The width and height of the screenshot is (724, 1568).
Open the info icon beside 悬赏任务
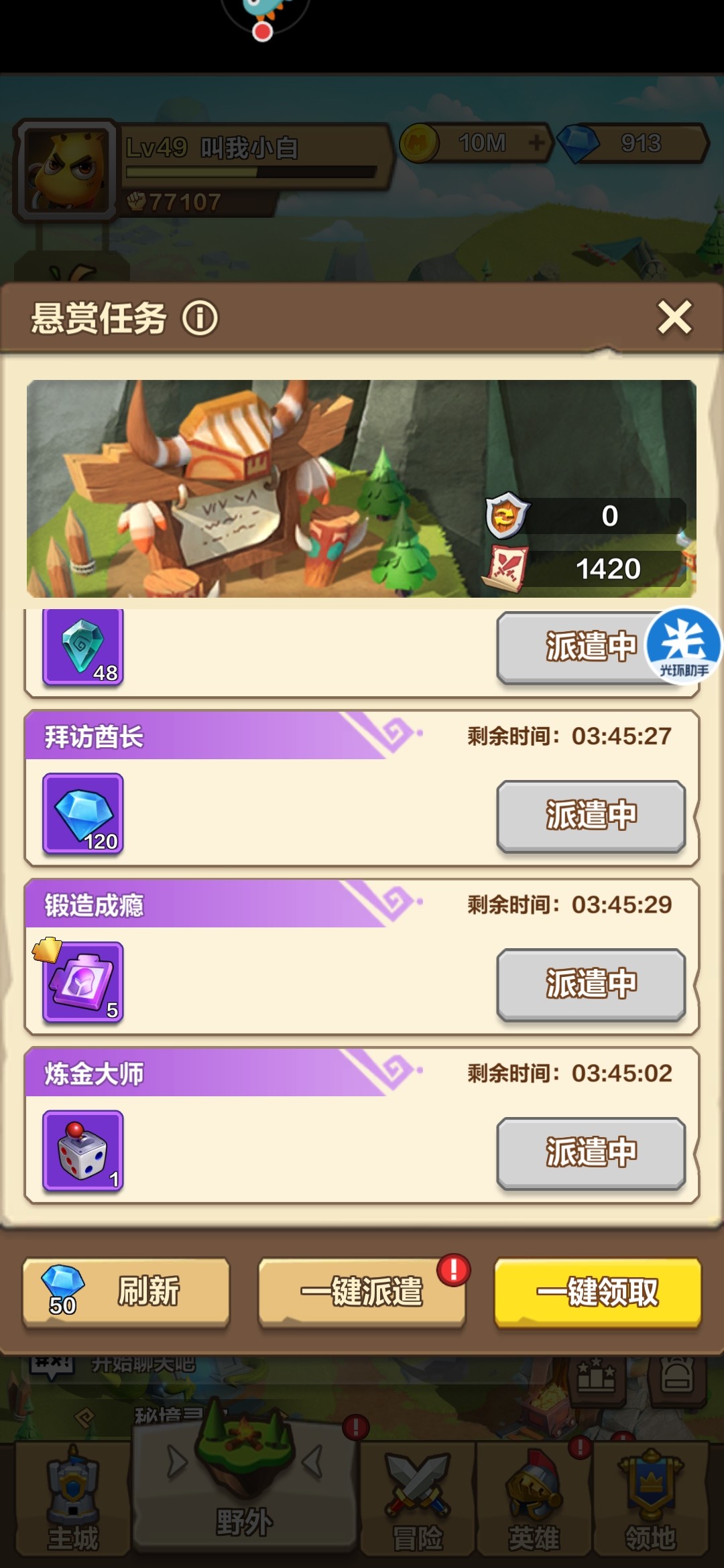(x=200, y=318)
